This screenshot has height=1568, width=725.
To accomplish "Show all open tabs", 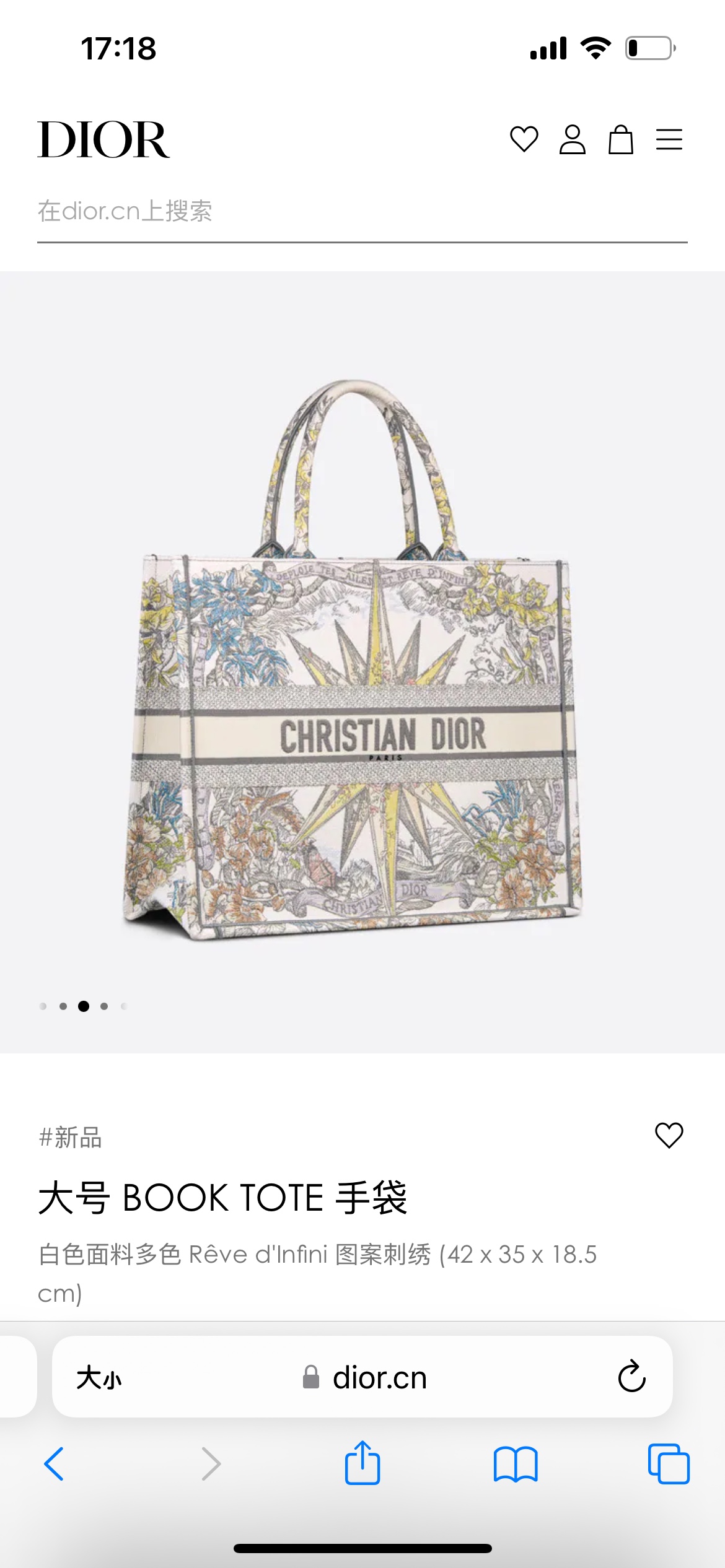I will tap(669, 1464).
